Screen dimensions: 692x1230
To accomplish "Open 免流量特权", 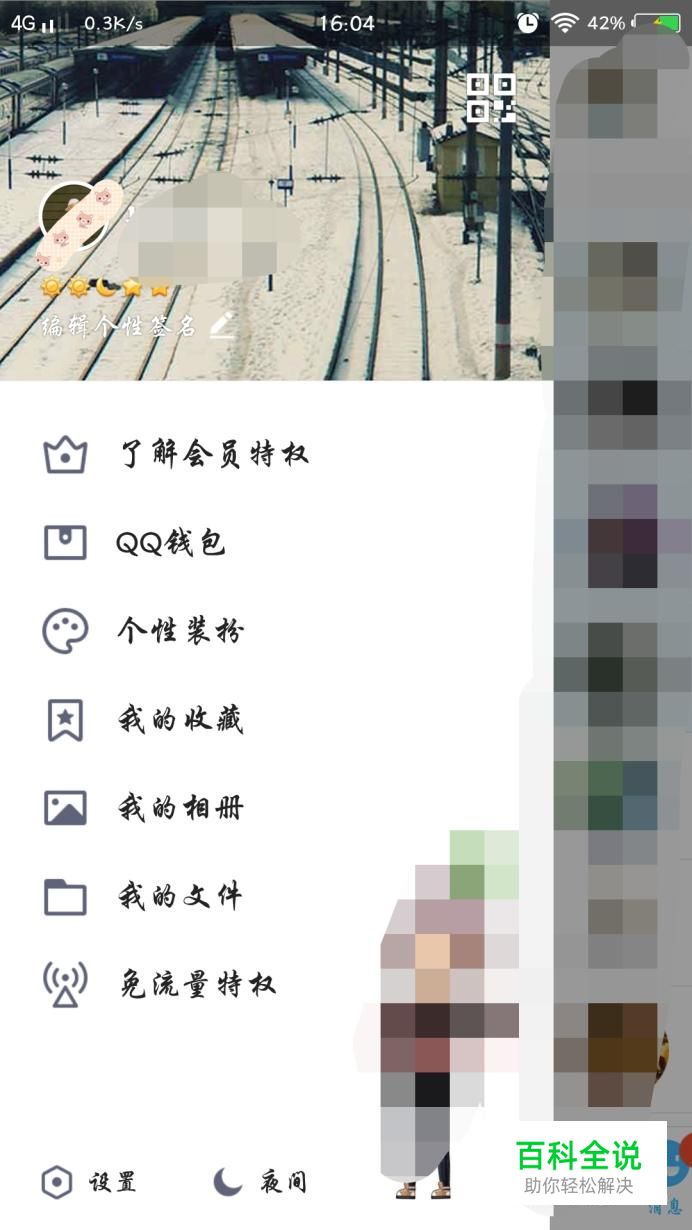I will point(276,985).
